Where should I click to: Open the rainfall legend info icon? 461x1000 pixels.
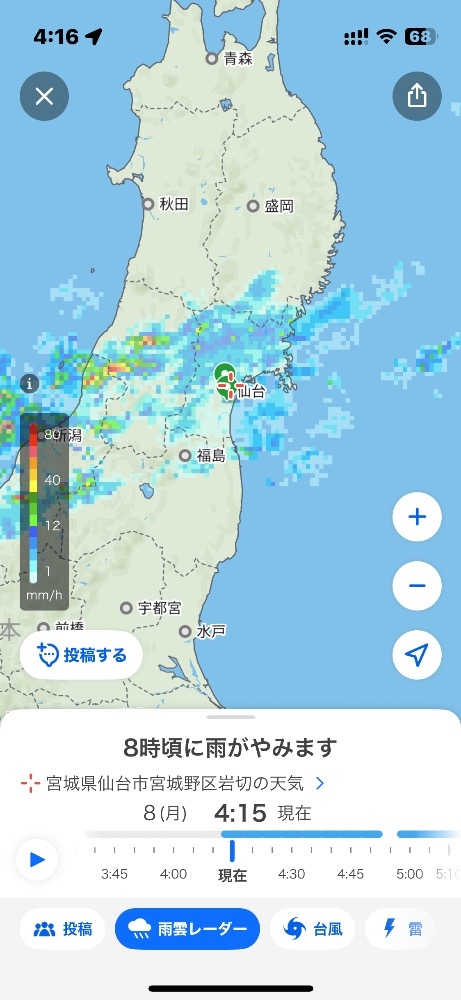click(29, 384)
